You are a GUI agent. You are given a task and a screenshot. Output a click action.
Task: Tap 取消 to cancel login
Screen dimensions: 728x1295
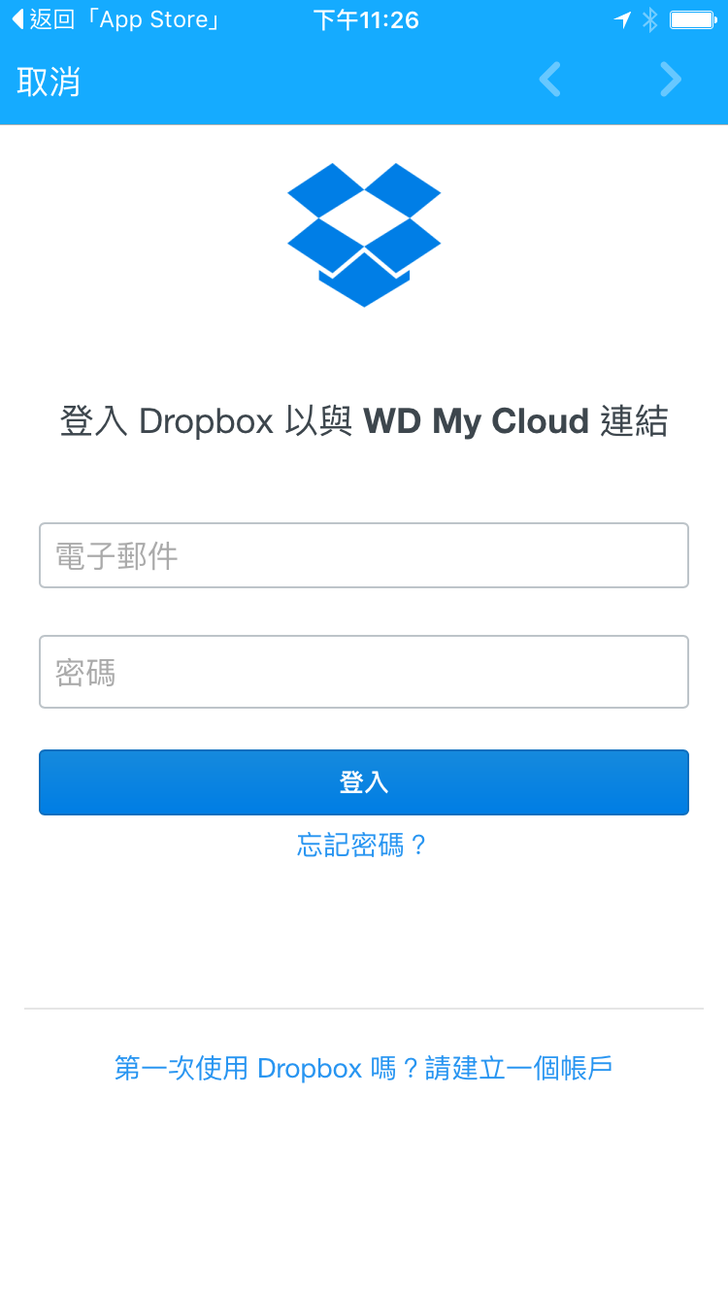[x=48, y=81]
